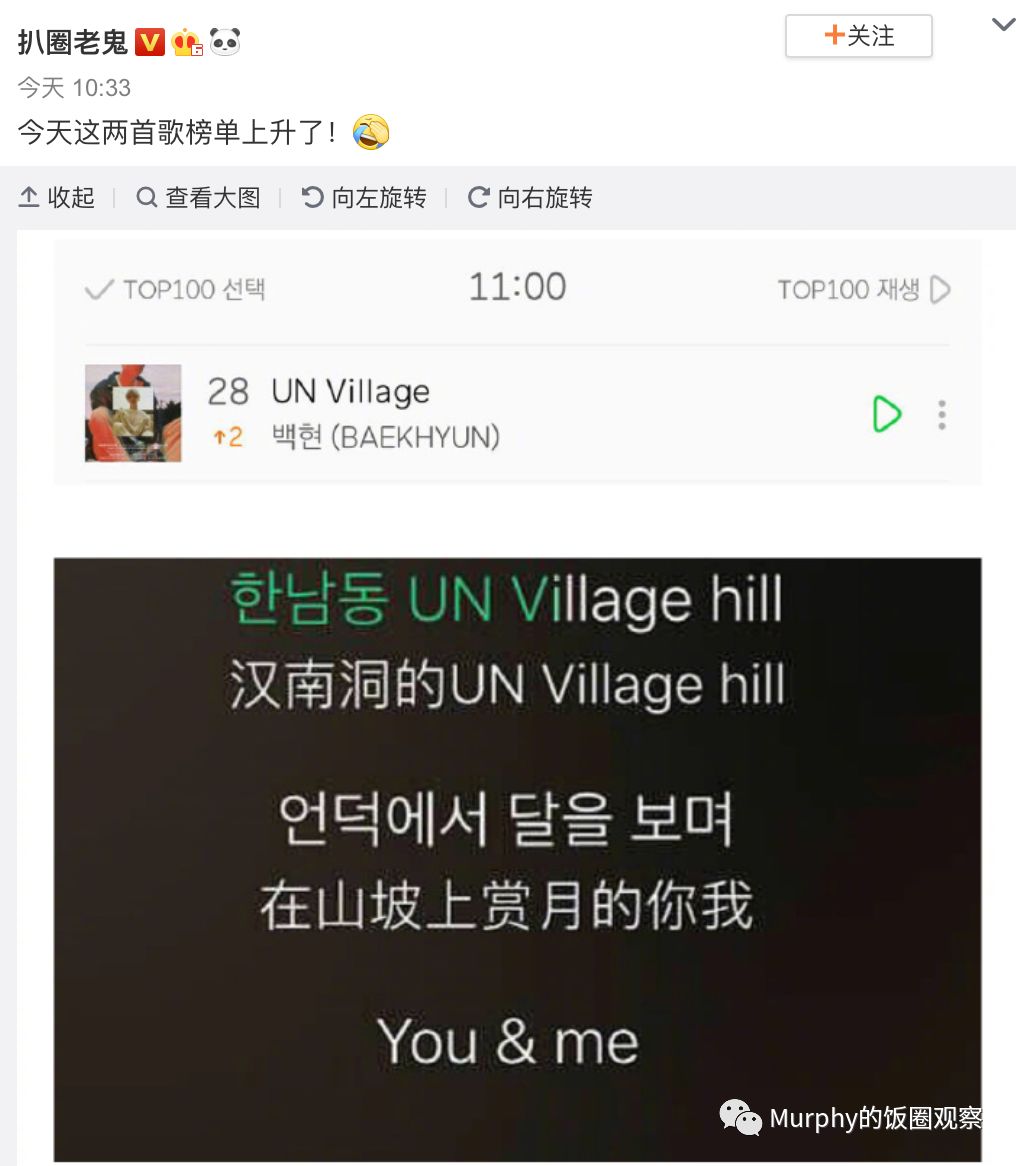Rotate the image left with 向左旋转
This screenshot has height=1166, width=1016.
pyautogui.click(x=364, y=198)
